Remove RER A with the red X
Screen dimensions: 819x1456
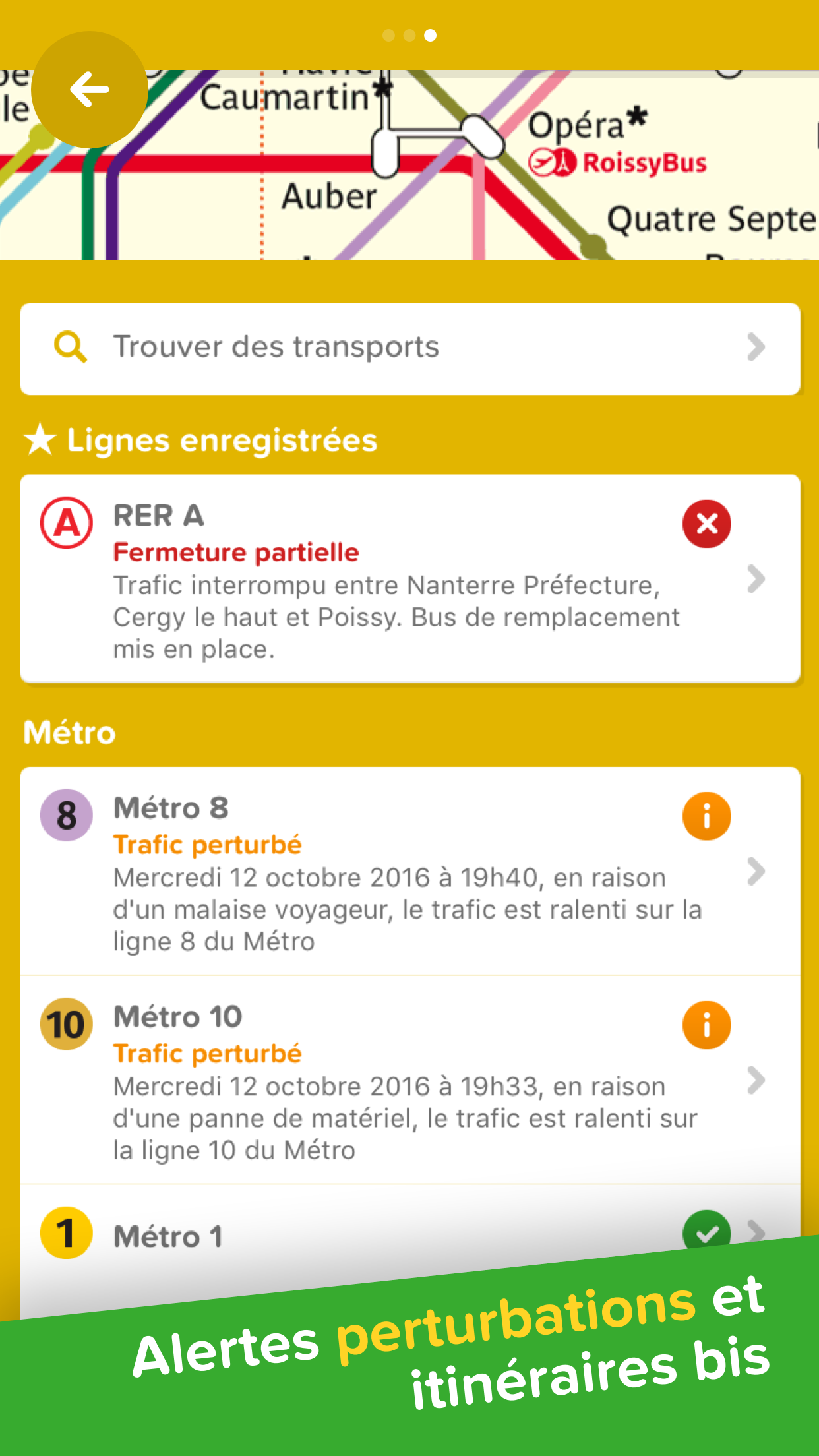point(706,523)
